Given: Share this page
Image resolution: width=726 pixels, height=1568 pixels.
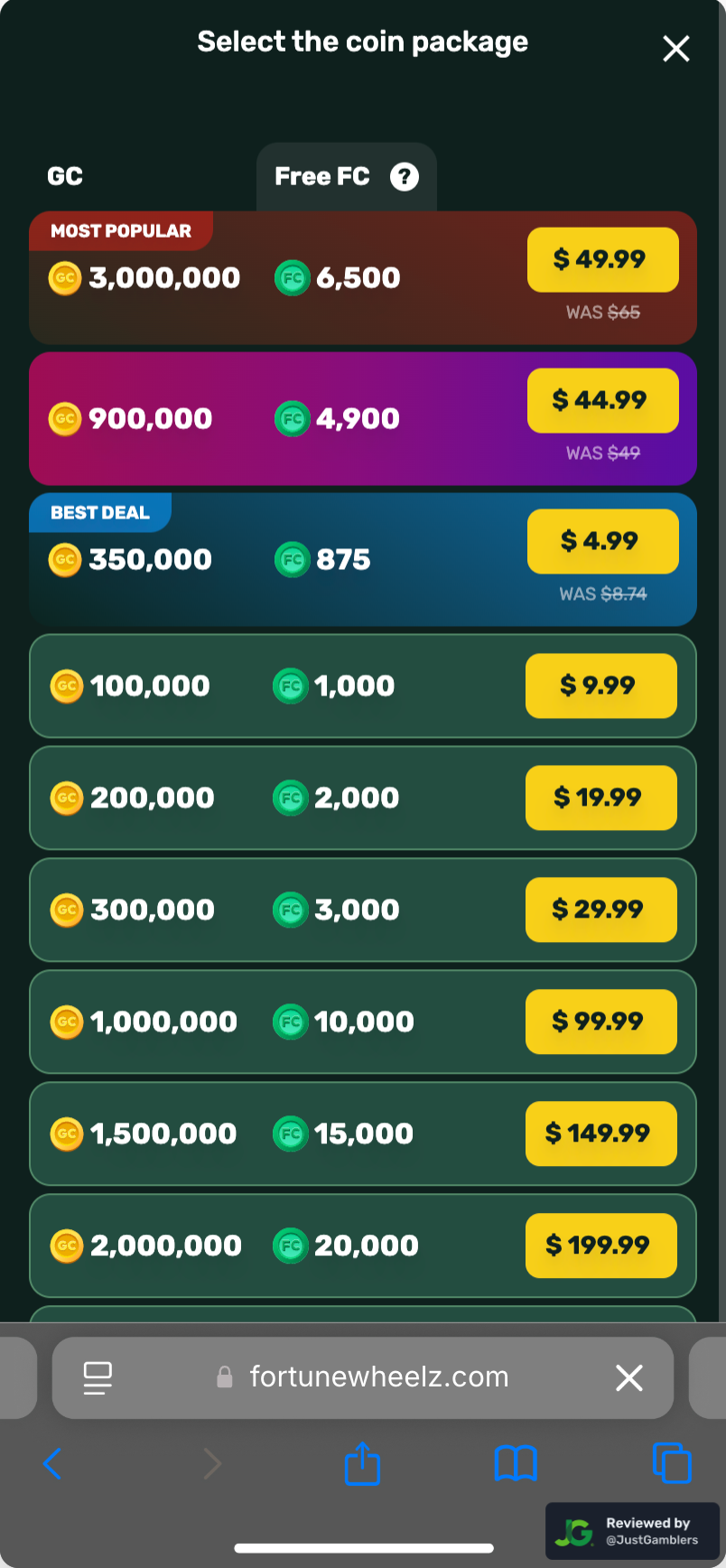Looking at the screenshot, I should (363, 1462).
